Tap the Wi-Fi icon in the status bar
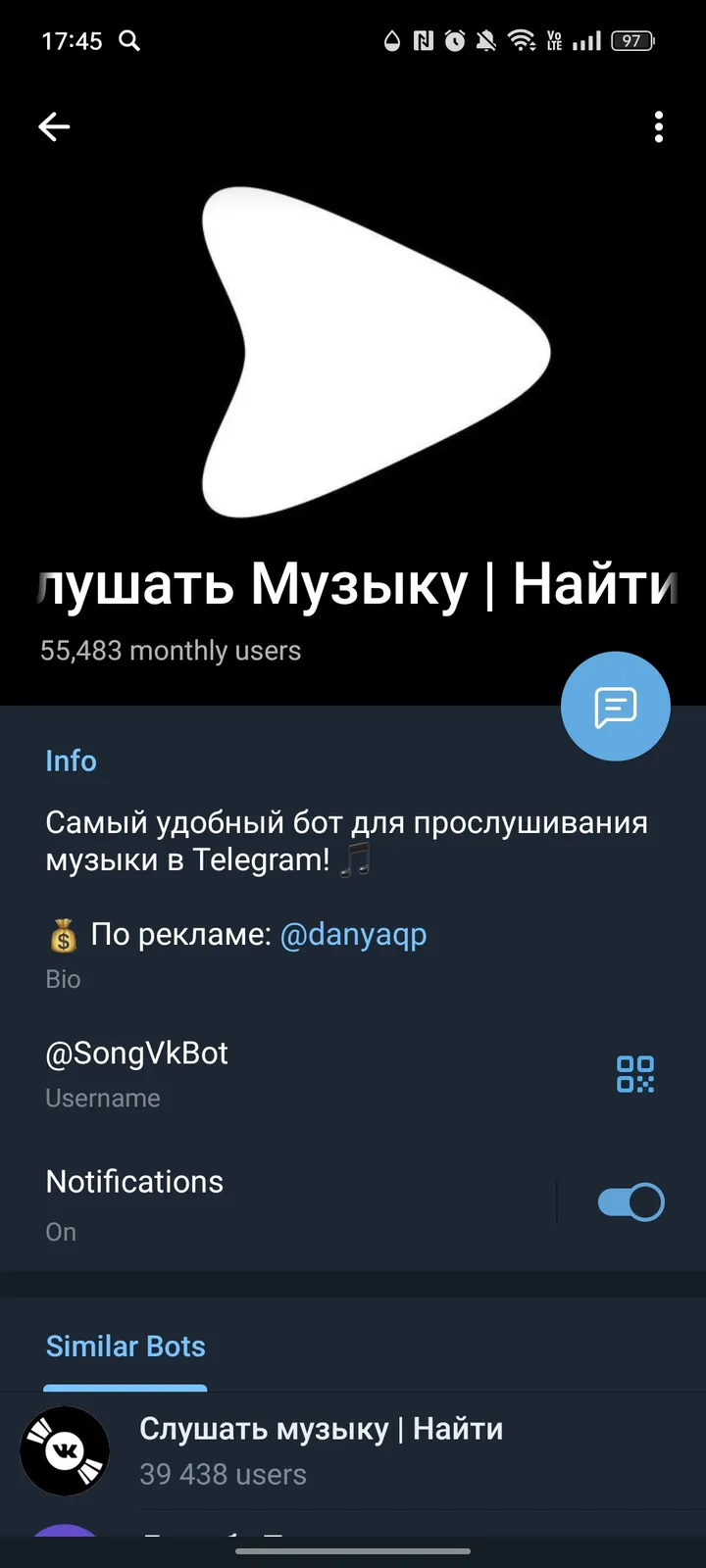Image resolution: width=706 pixels, height=1568 pixels. point(522,41)
